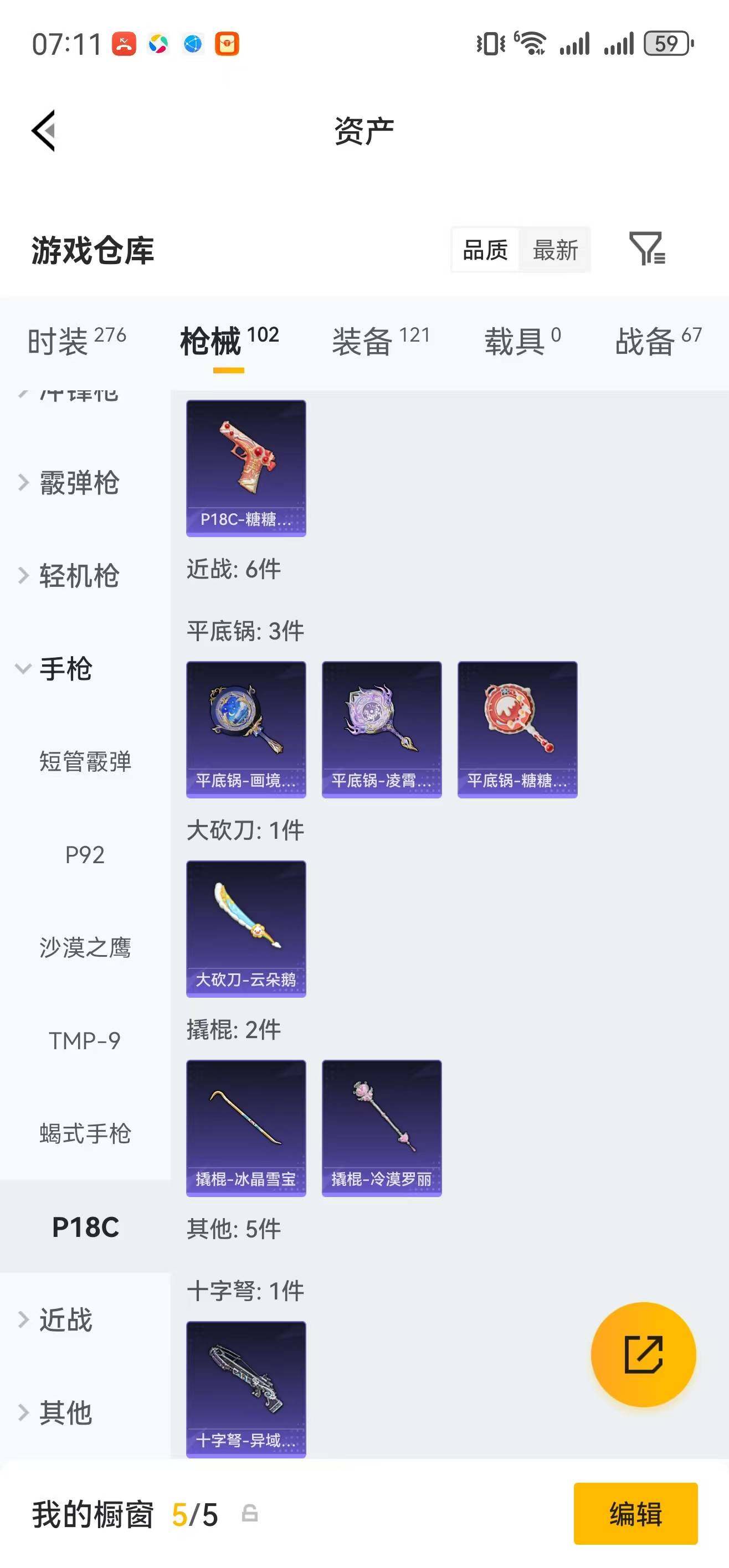
Task: Select the 大砍刀-云朵鹅 machete skin
Action: tap(245, 926)
